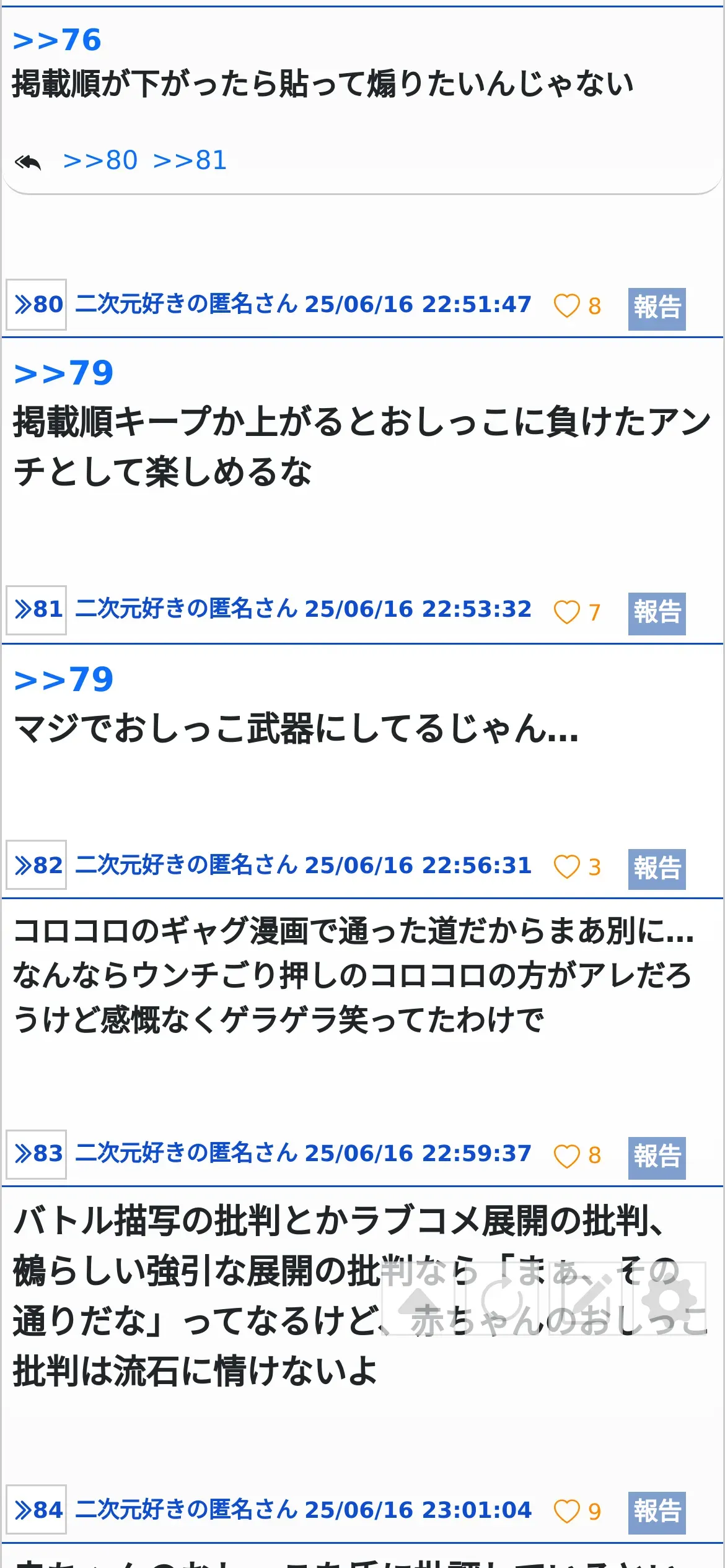Image resolution: width=725 pixels, height=1568 pixels.
Task: Like post 84 with the heart icon
Action: tap(566, 1512)
